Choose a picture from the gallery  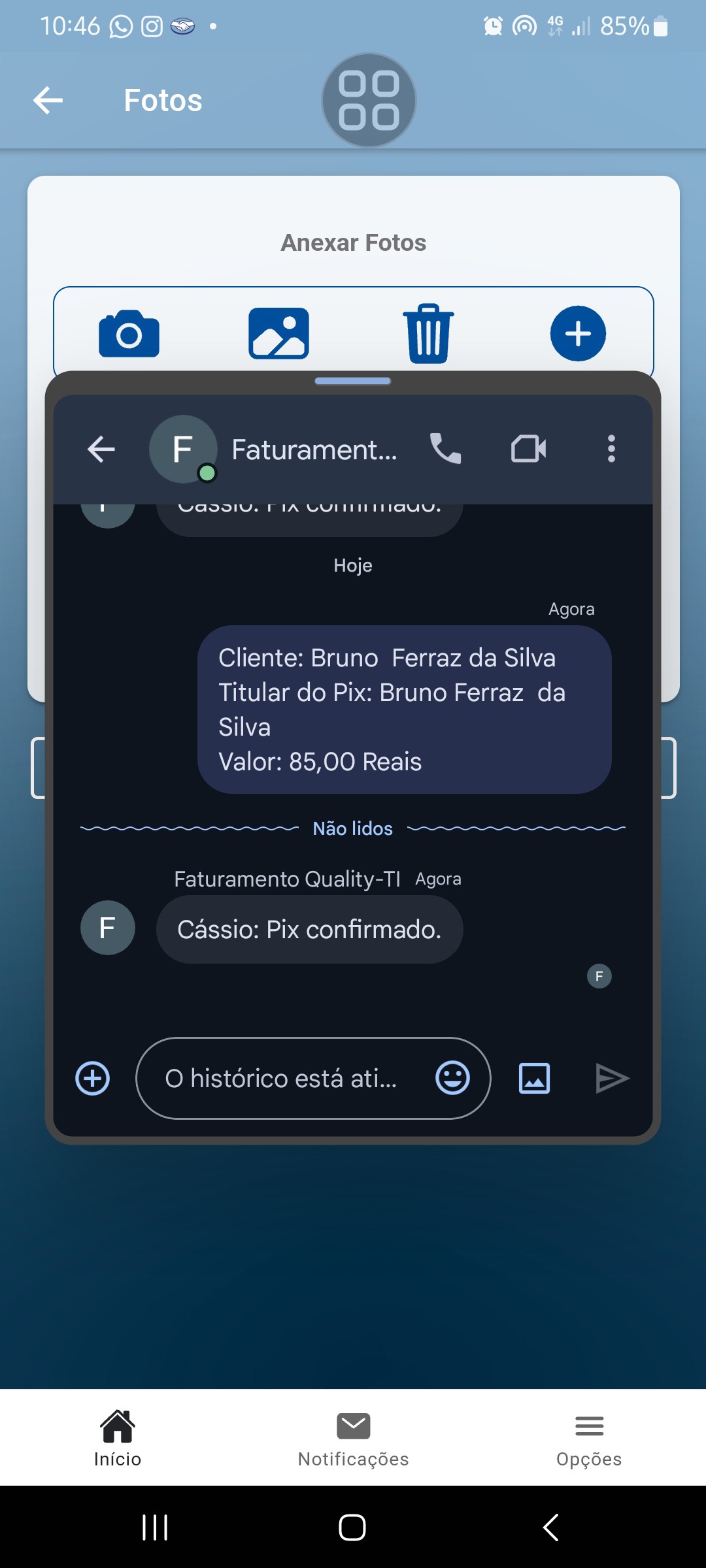(278, 334)
